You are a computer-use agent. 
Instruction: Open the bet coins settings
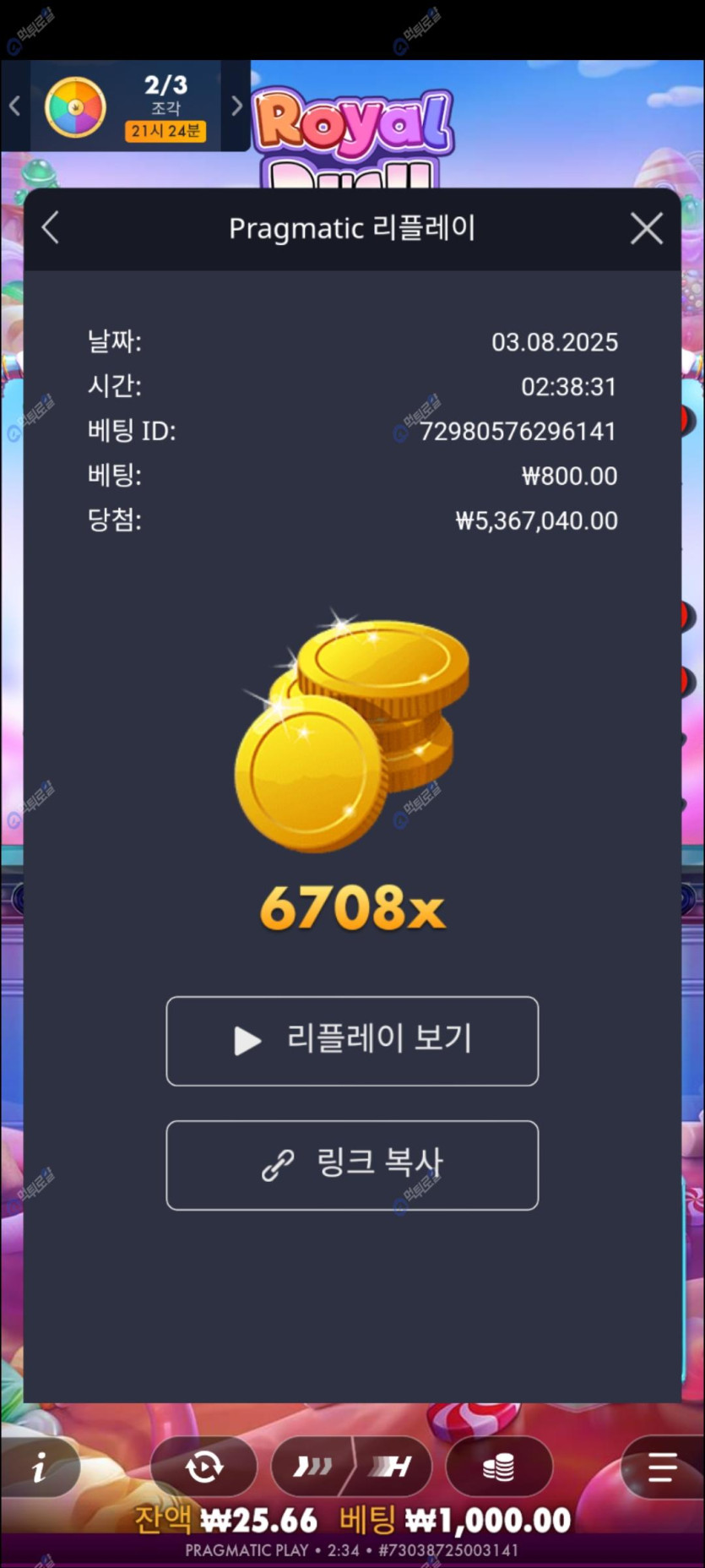(498, 1467)
